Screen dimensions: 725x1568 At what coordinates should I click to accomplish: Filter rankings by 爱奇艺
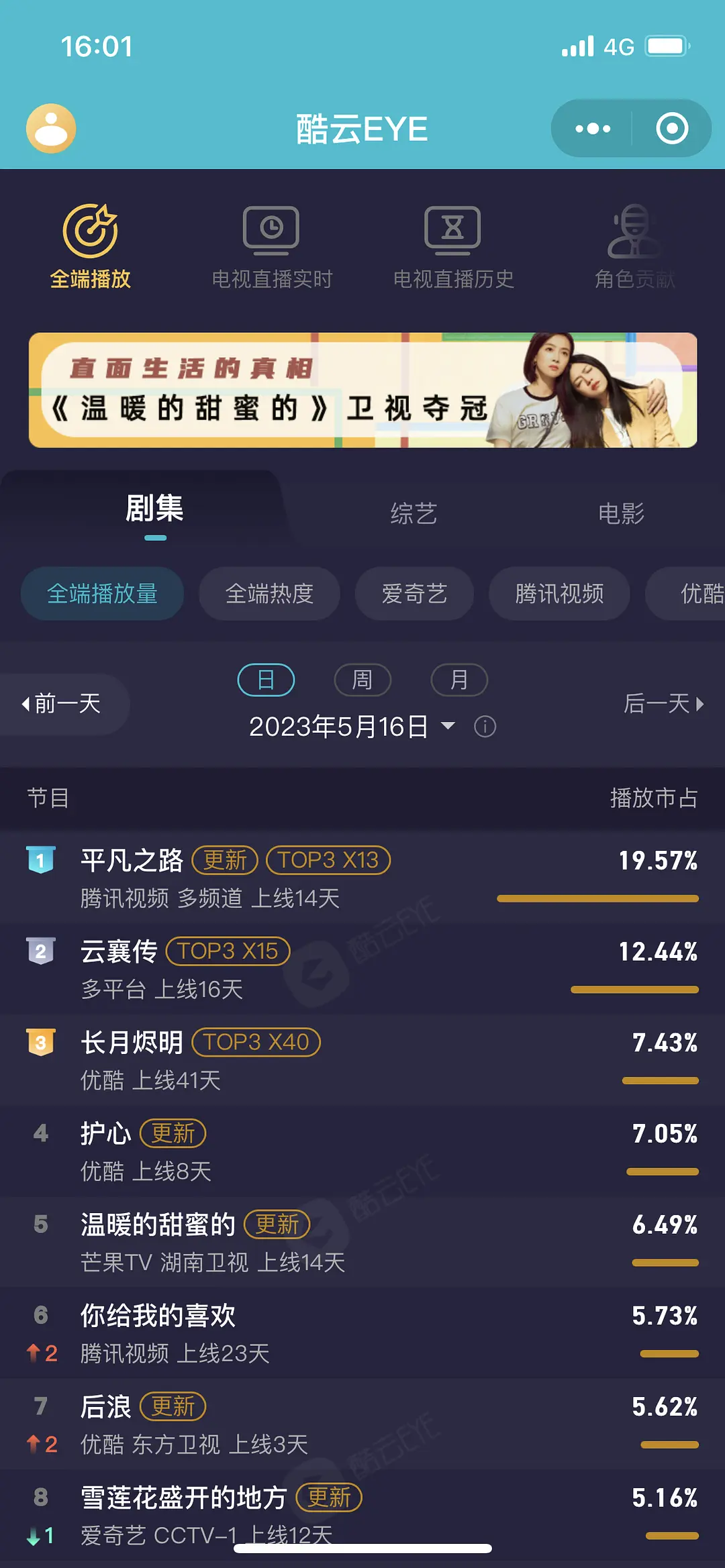[x=414, y=594]
